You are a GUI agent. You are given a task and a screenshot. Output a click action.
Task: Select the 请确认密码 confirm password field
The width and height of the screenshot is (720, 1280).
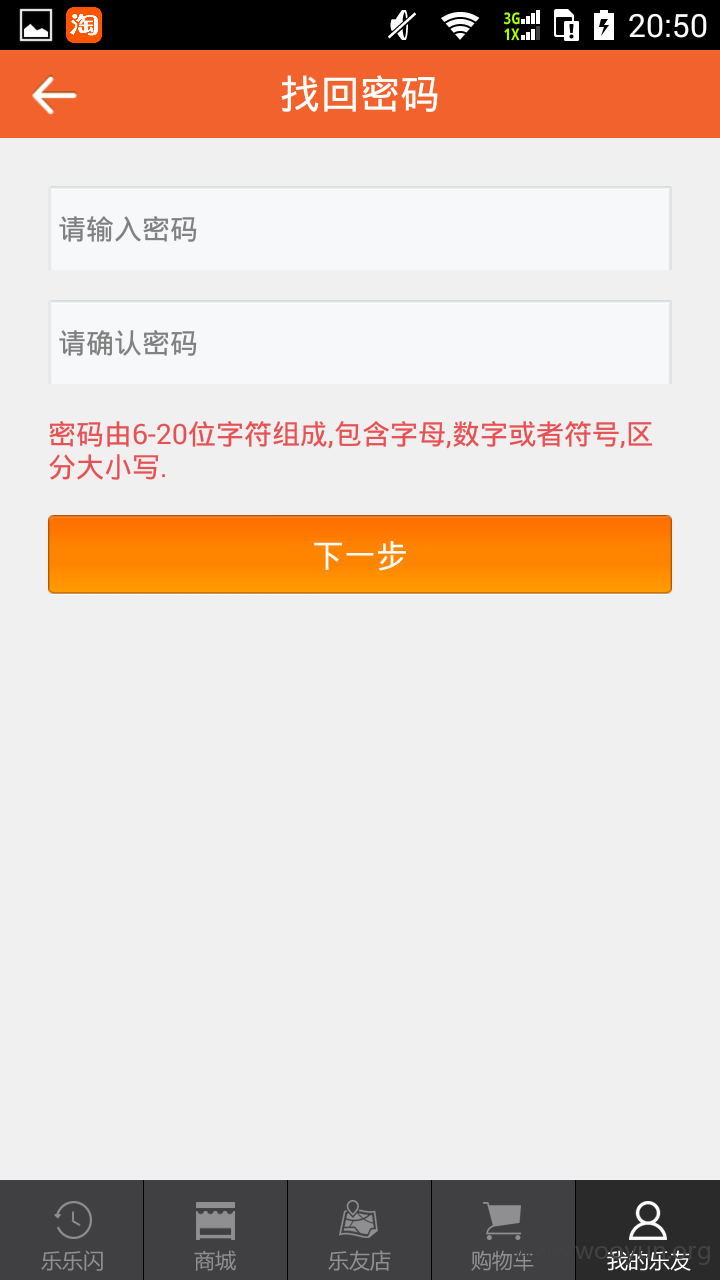(360, 343)
